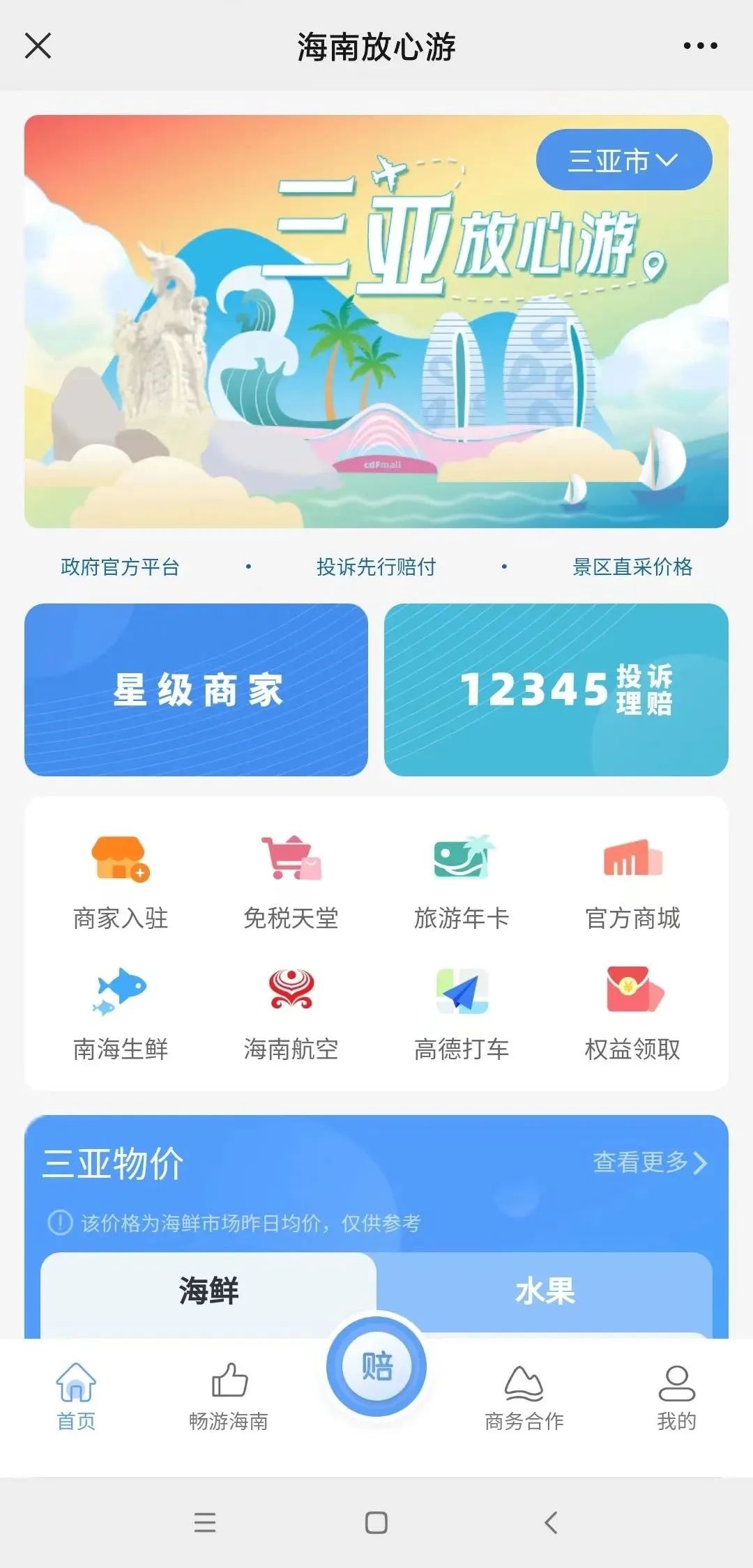Switch to the 水果 price tab

tap(545, 1291)
